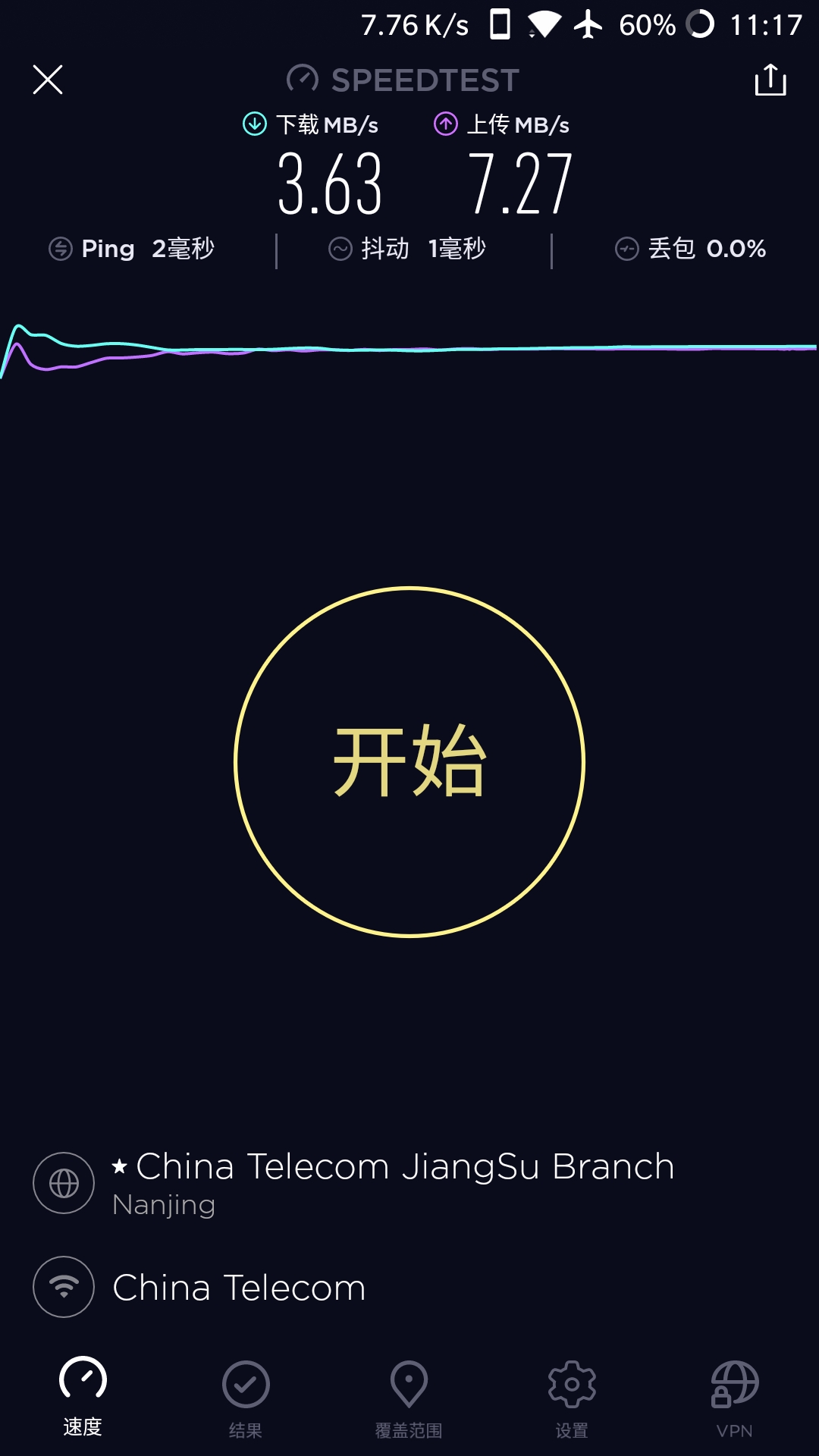
Task: Select the speedometer icon in SPEEDTEST header
Action: [303, 78]
